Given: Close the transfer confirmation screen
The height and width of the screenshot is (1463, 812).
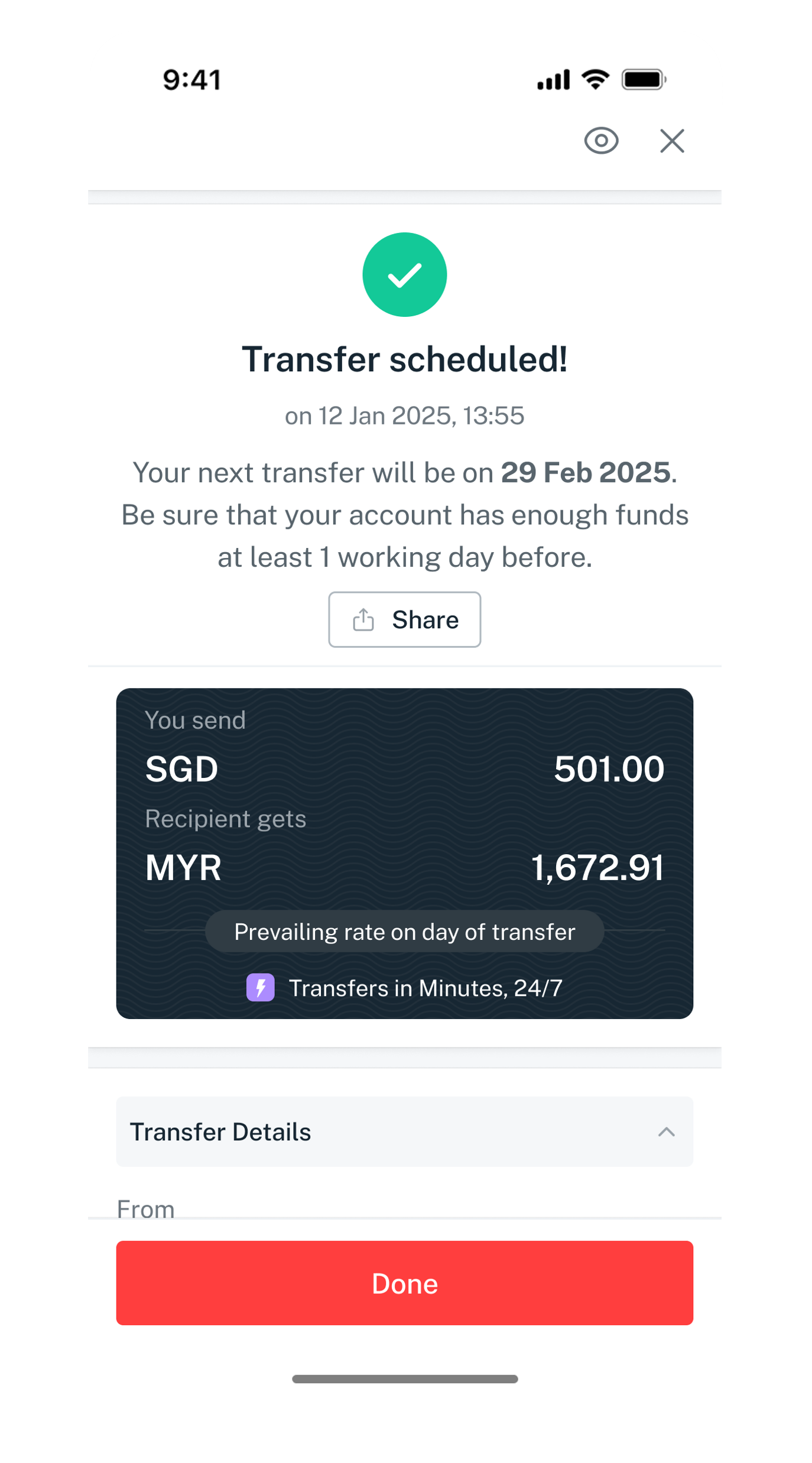Looking at the screenshot, I should click(672, 141).
